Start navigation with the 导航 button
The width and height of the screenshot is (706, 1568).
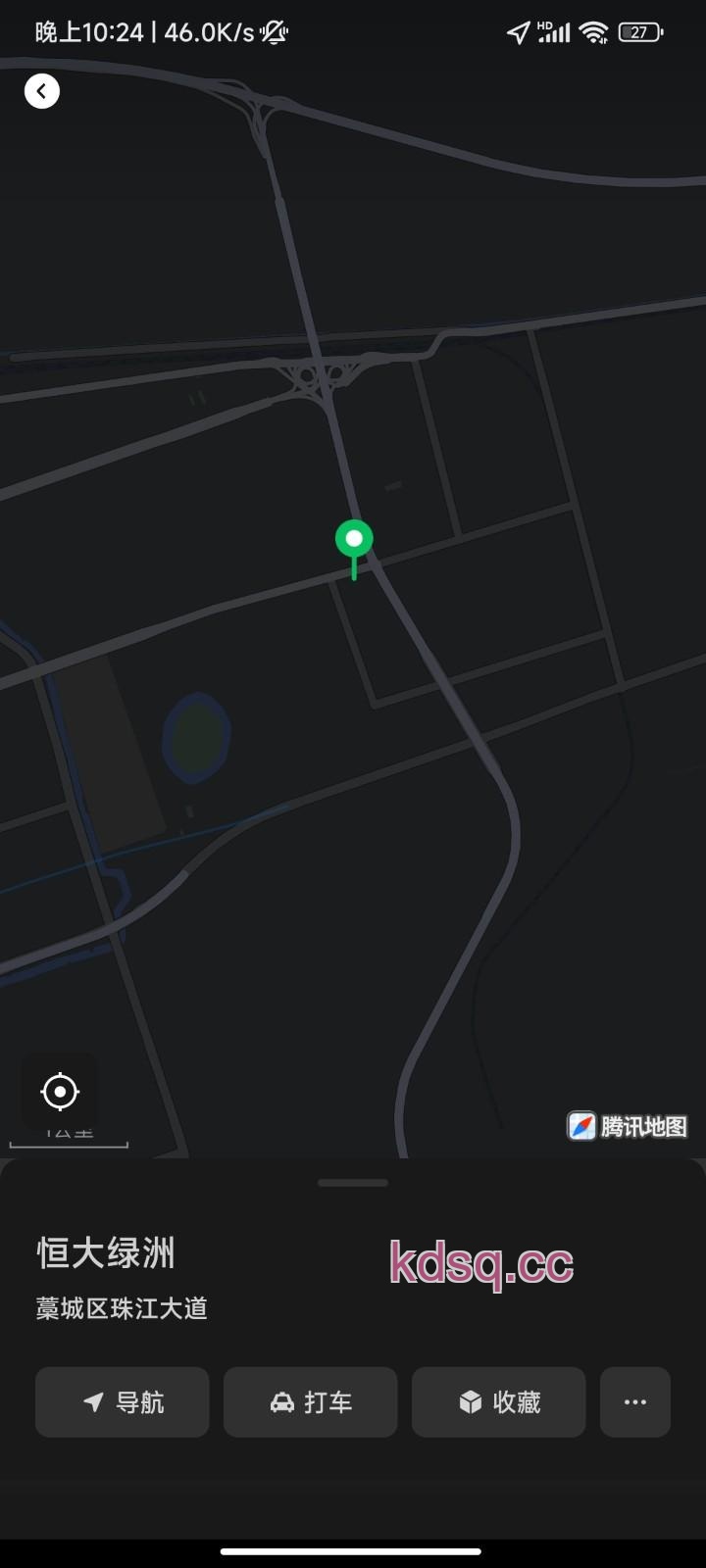click(123, 1402)
